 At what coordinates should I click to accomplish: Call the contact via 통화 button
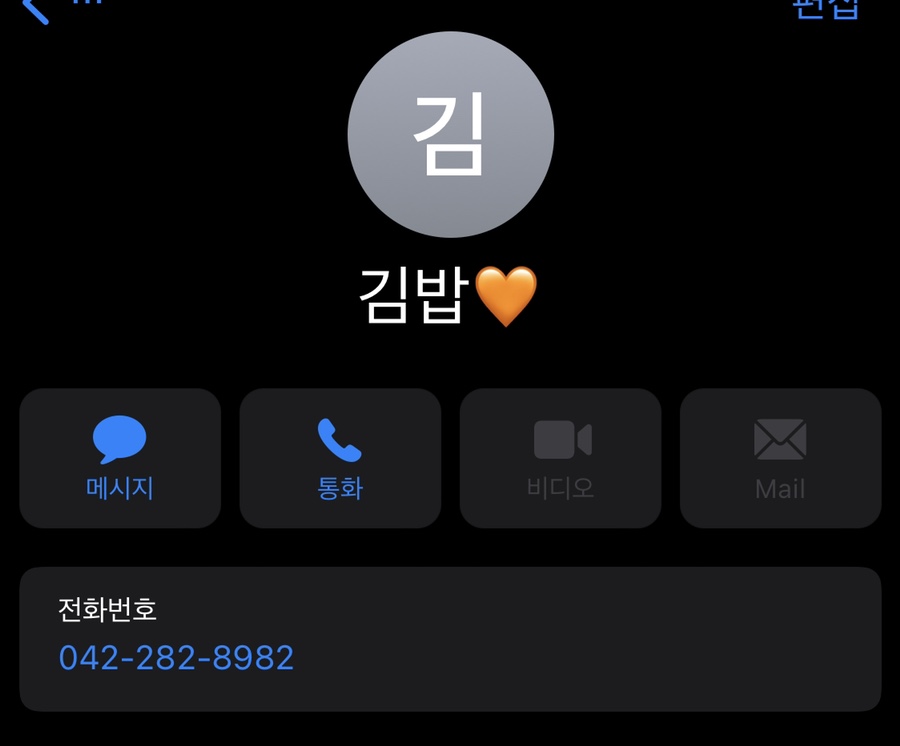click(x=340, y=458)
